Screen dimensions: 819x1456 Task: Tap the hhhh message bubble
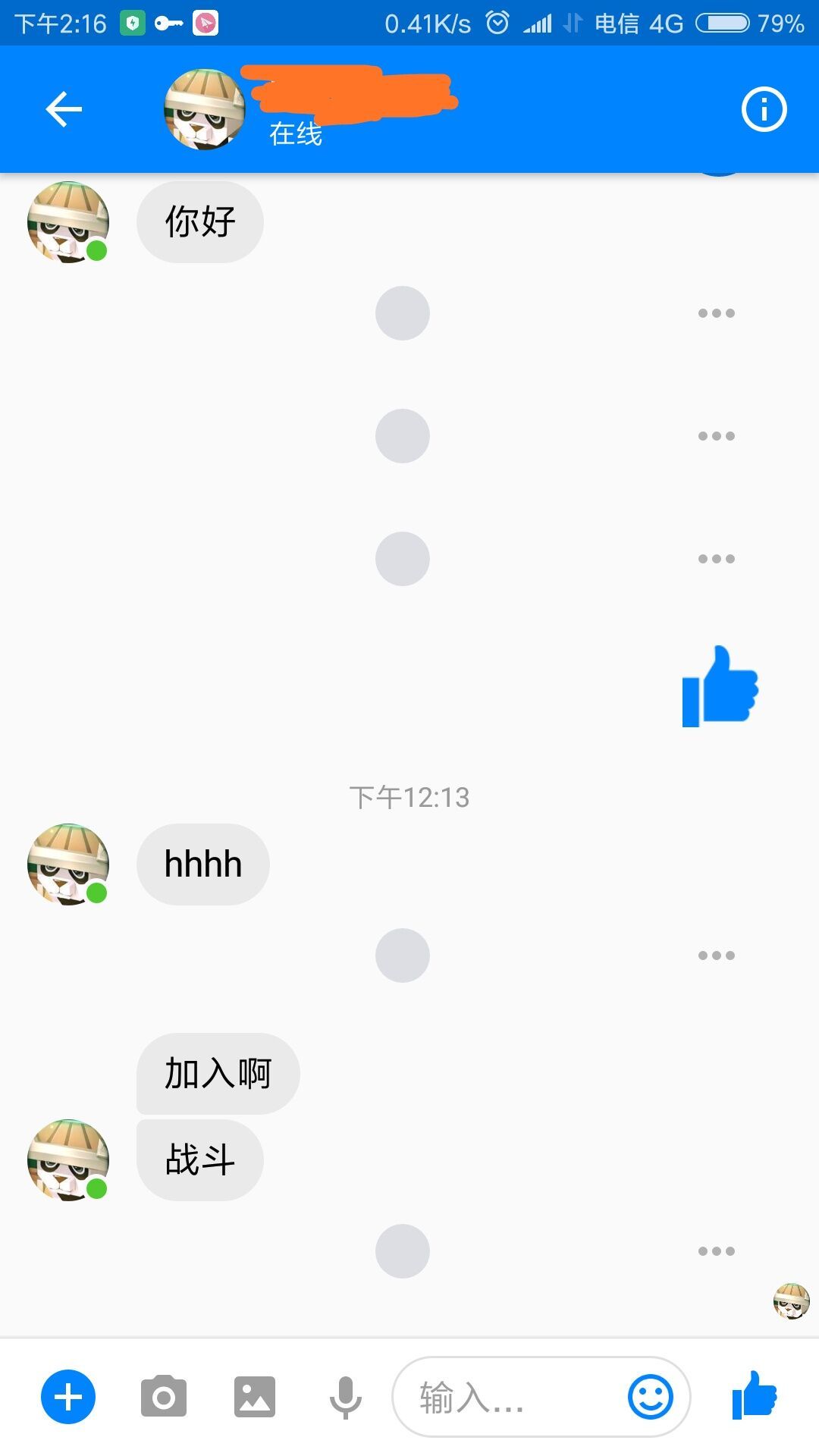203,864
